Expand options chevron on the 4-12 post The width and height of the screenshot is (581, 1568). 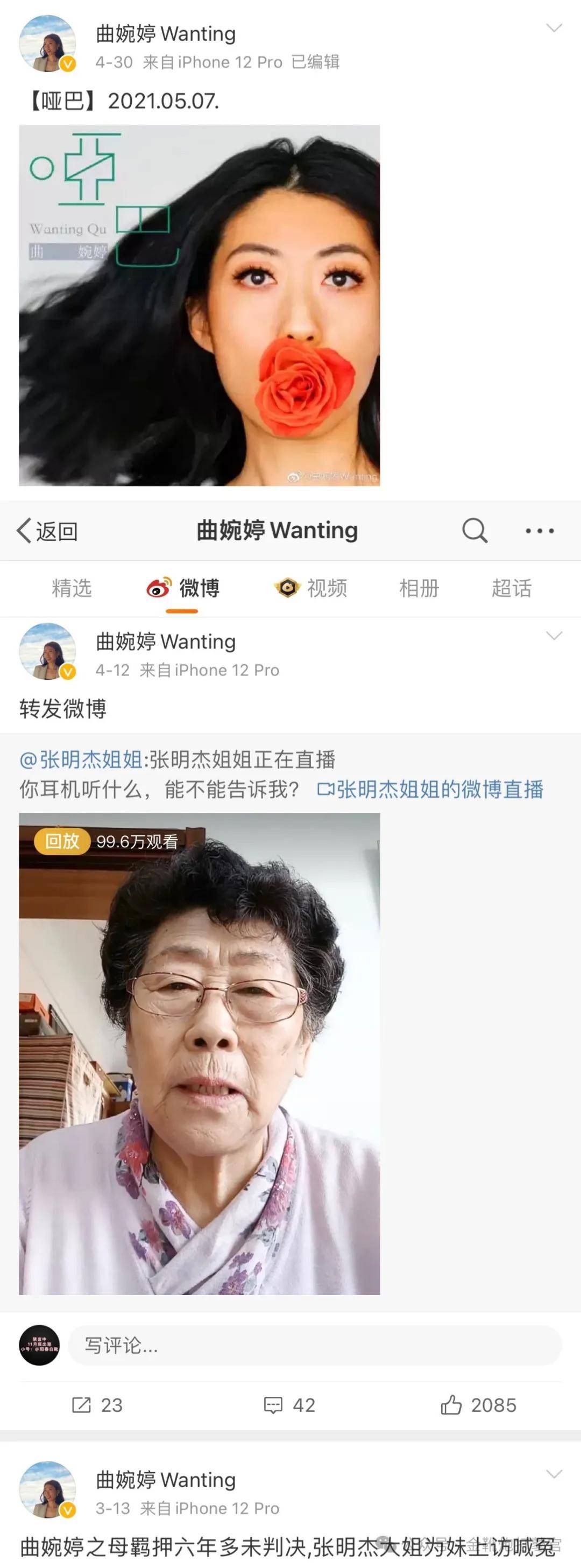pyautogui.click(x=554, y=636)
